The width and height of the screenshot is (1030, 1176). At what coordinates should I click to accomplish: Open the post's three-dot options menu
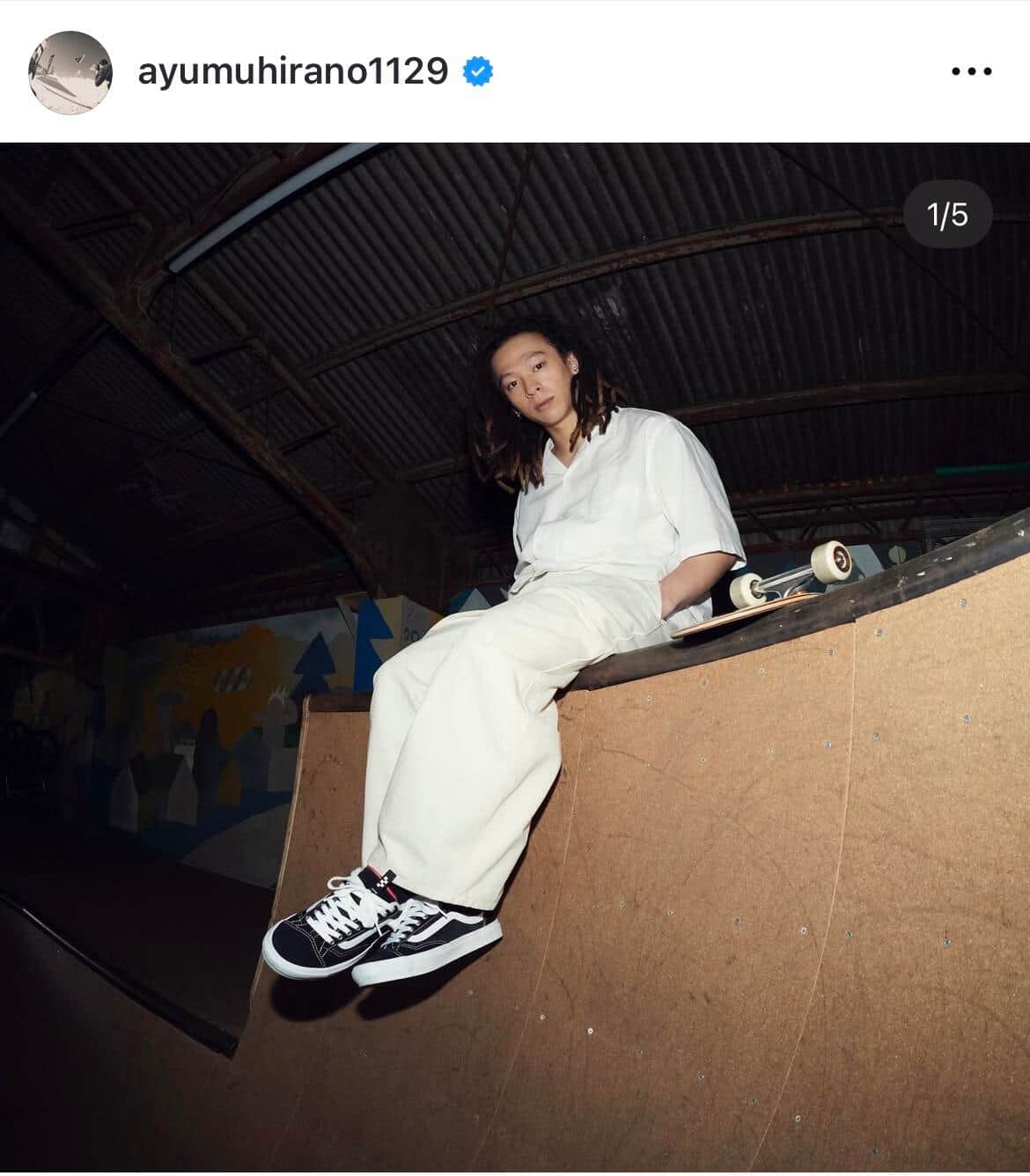pos(972,71)
